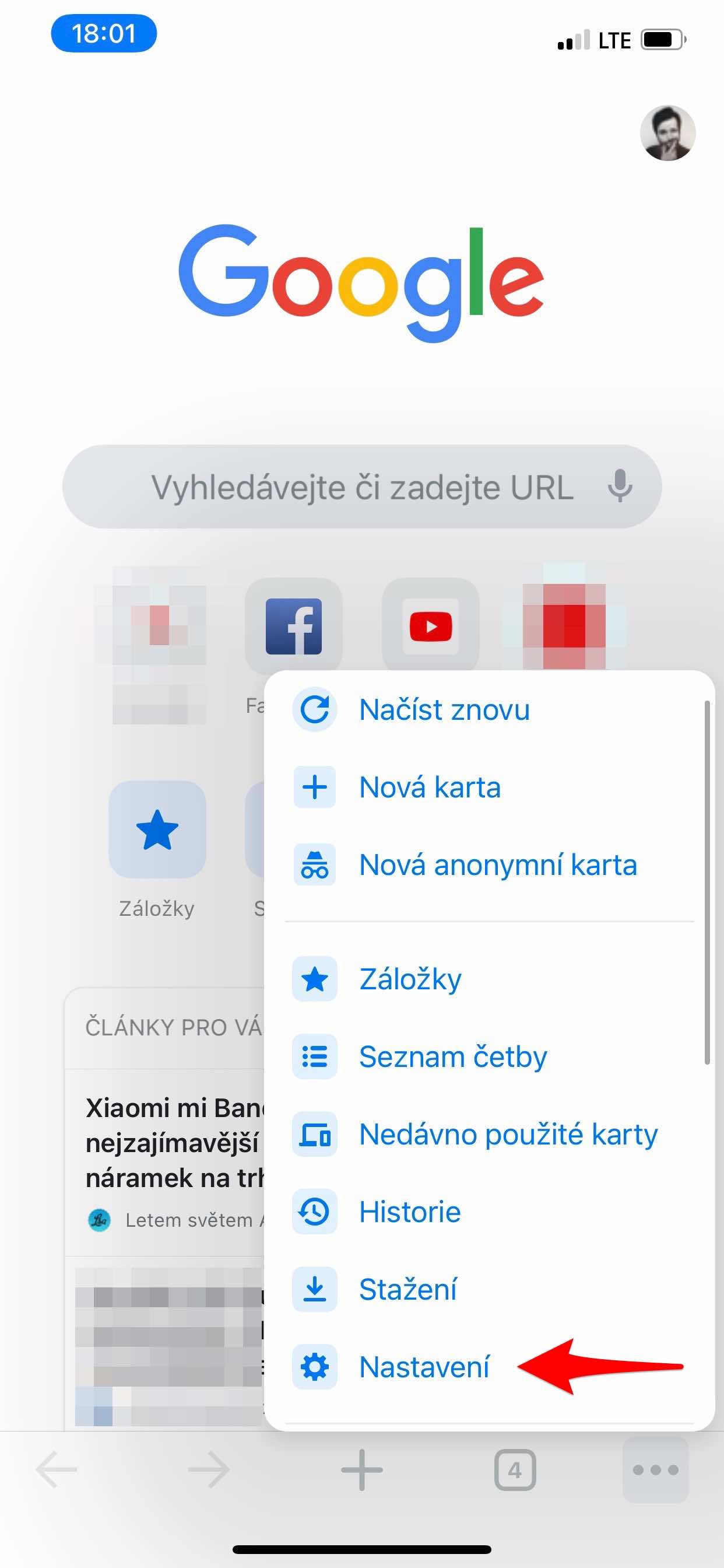Image resolution: width=724 pixels, height=1568 pixels.
Task: Open Záložky in the menu list
Action: pyautogui.click(x=410, y=979)
